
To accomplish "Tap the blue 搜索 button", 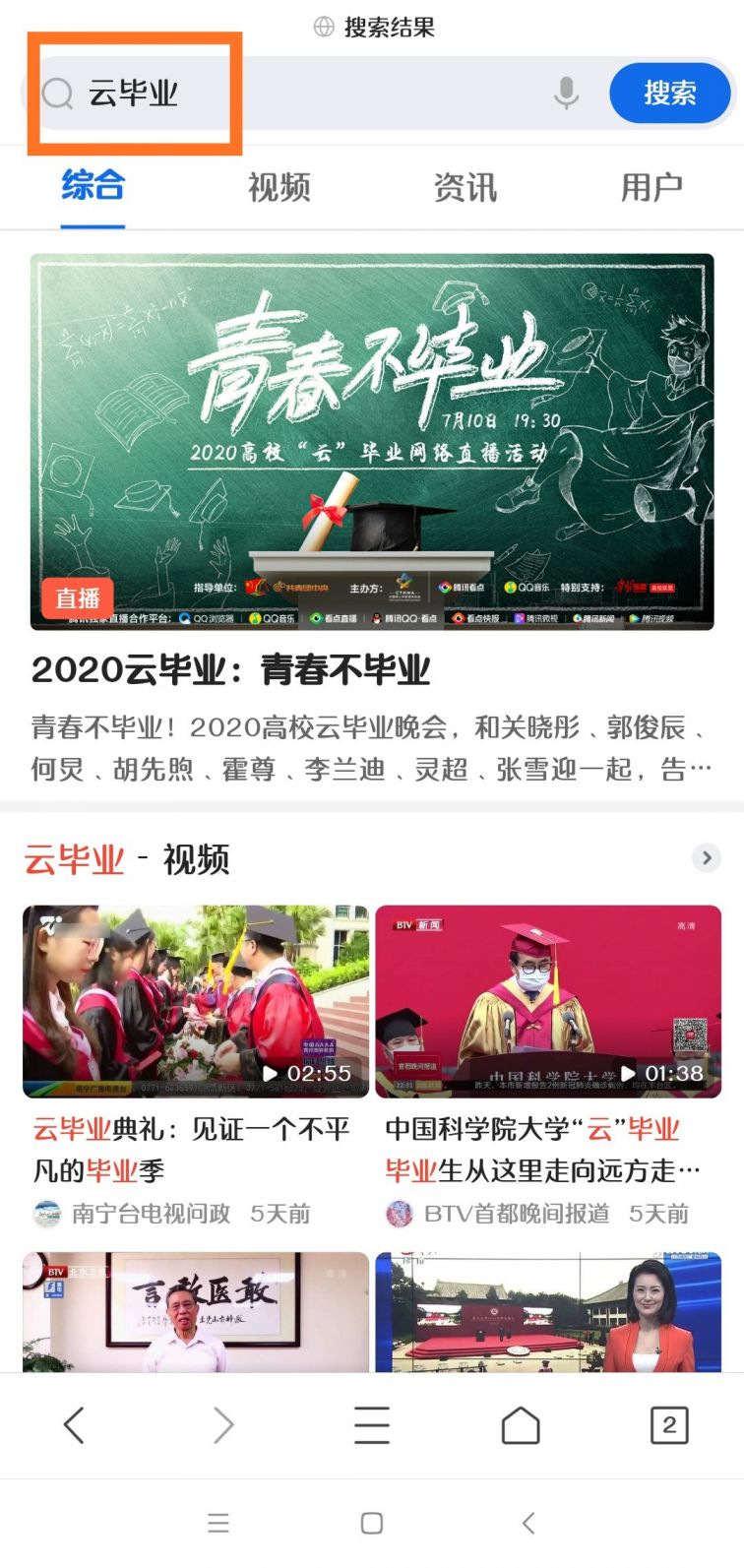I will click(670, 94).
